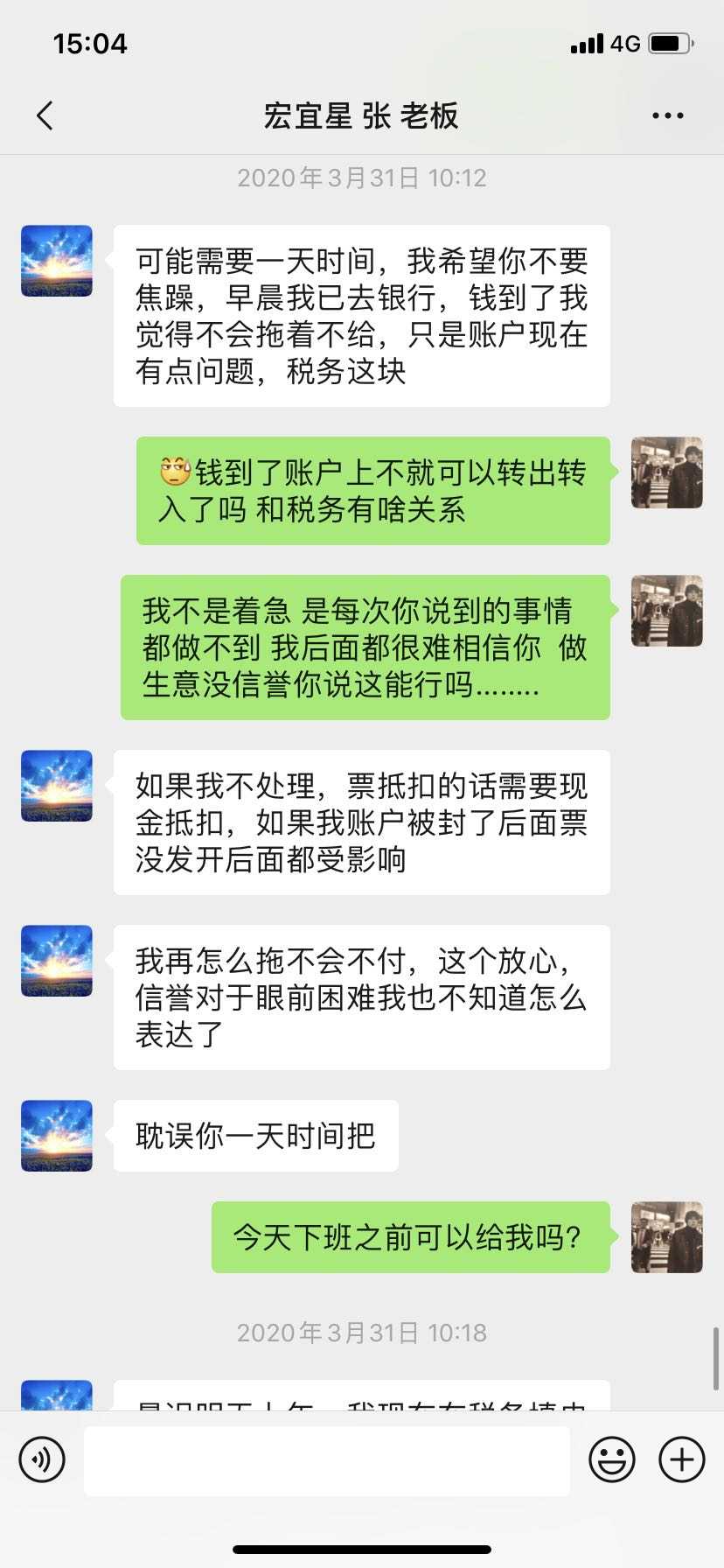Image resolution: width=724 pixels, height=1568 pixels.
Task: Switch to voice message input
Action: click(42, 1459)
